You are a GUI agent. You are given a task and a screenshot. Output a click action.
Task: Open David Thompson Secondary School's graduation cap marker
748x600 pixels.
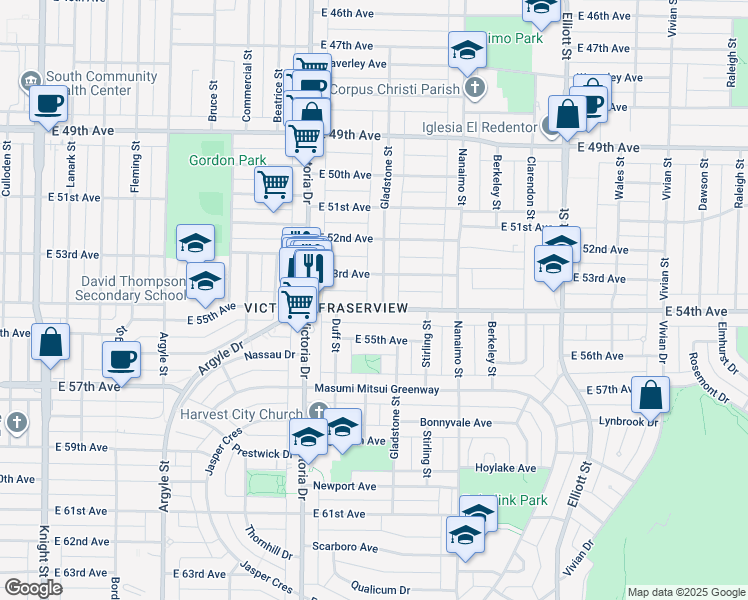click(x=206, y=281)
